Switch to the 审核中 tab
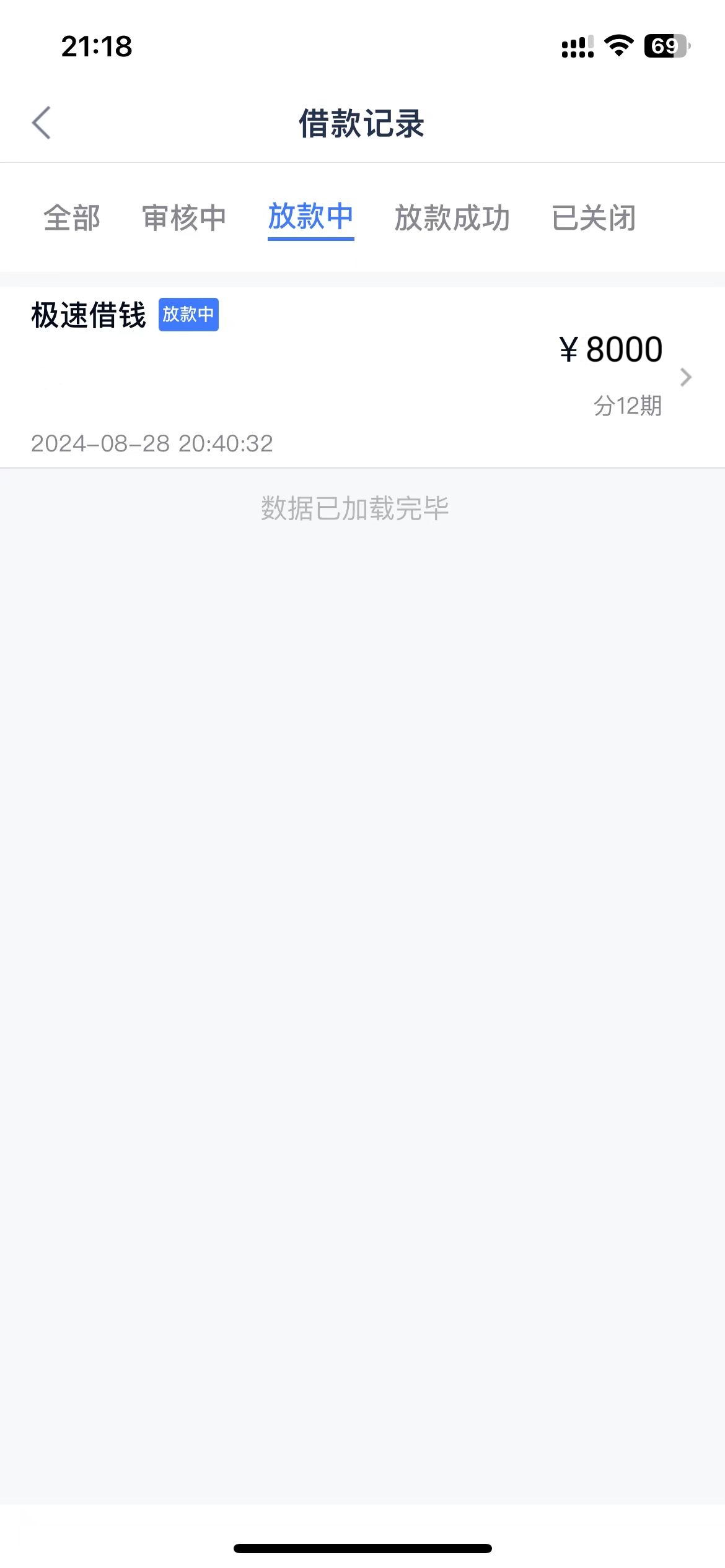This screenshot has width=725, height=1568. [x=185, y=218]
